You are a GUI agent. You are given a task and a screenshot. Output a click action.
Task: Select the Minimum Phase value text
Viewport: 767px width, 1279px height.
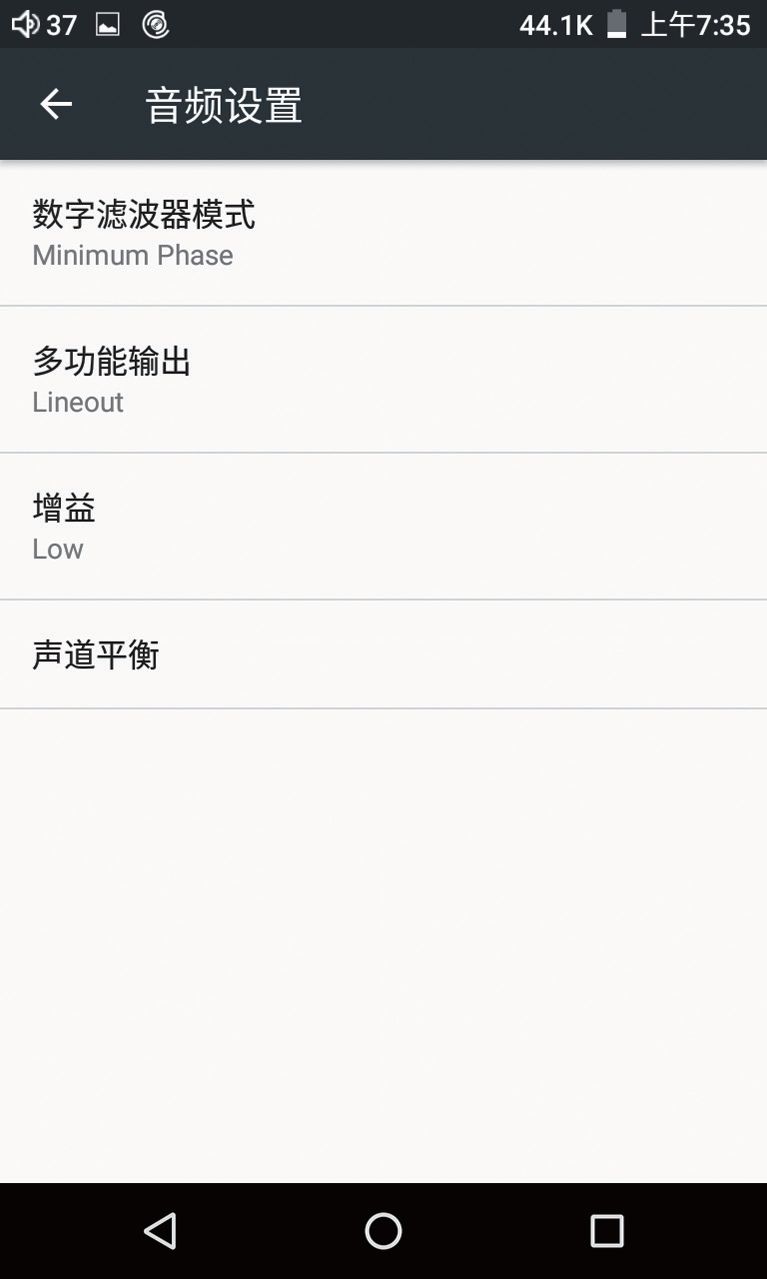(x=132, y=255)
